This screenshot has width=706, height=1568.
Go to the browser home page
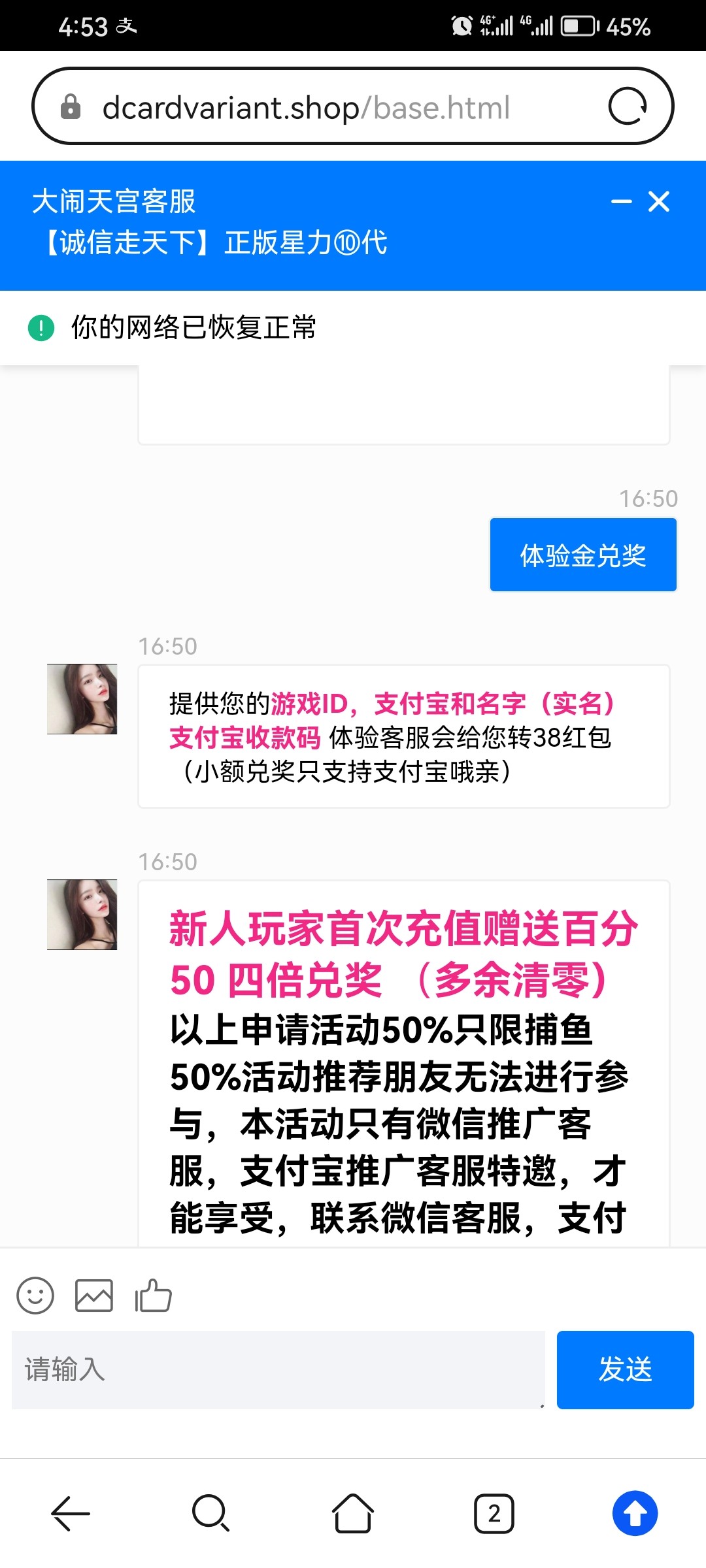(x=353, y=1513)
